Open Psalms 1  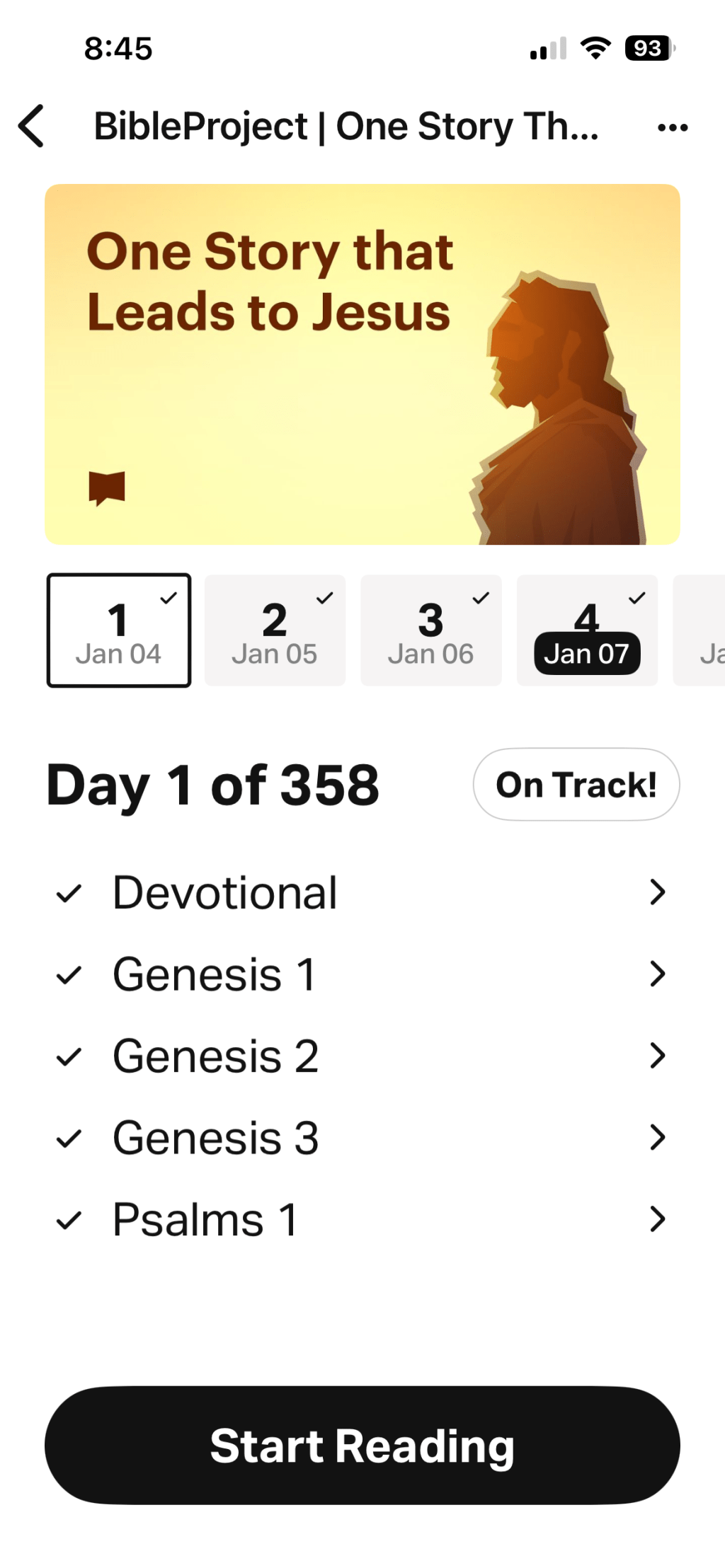[x=362, y=1219]
